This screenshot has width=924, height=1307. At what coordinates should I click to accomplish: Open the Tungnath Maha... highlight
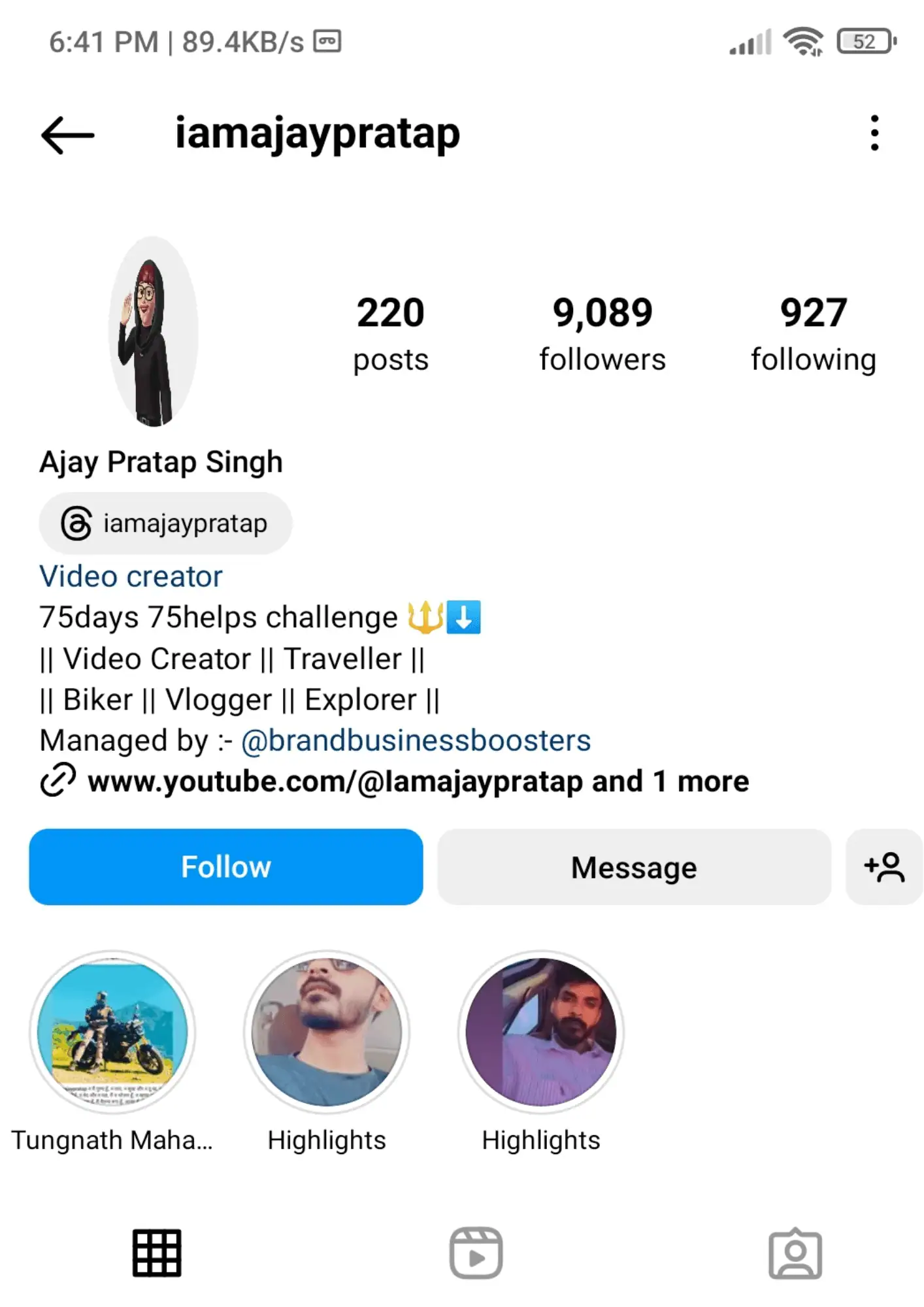(x=112, y=1032)
